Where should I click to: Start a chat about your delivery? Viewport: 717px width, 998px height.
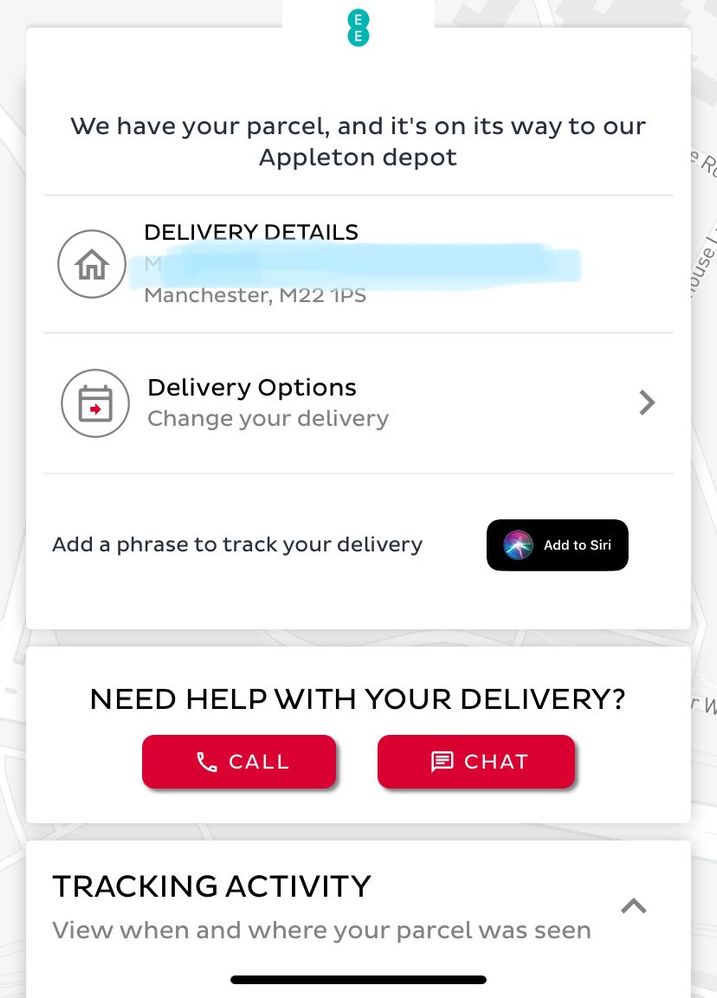click(476, 762)
